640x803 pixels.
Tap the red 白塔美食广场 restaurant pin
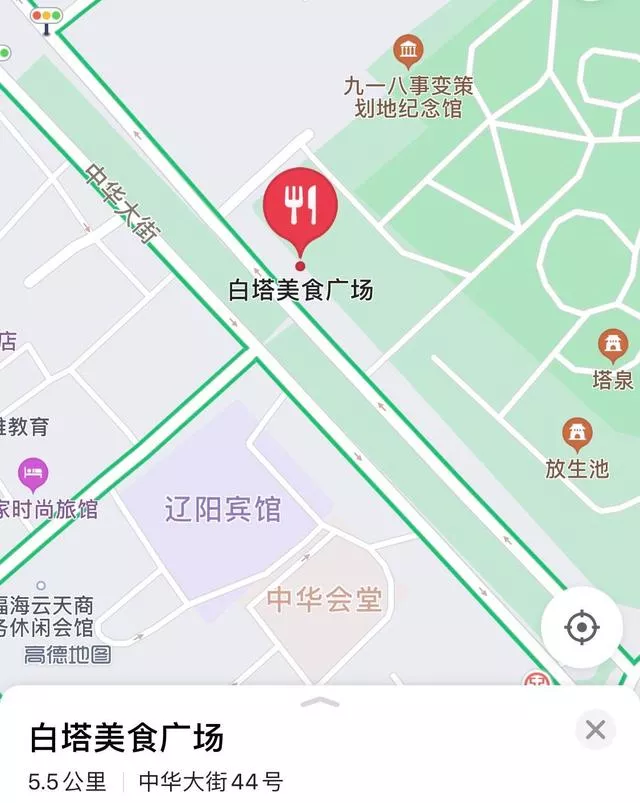click(300, 208)
